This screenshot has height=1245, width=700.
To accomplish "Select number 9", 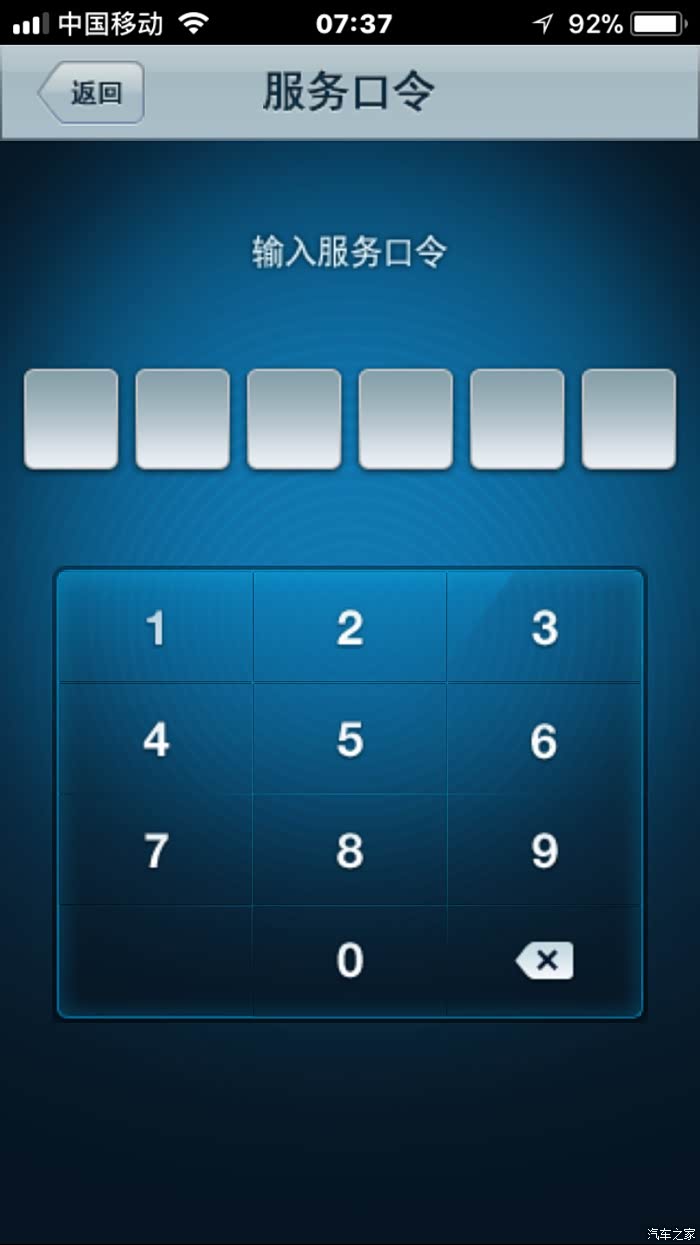I will pos(544,851).
